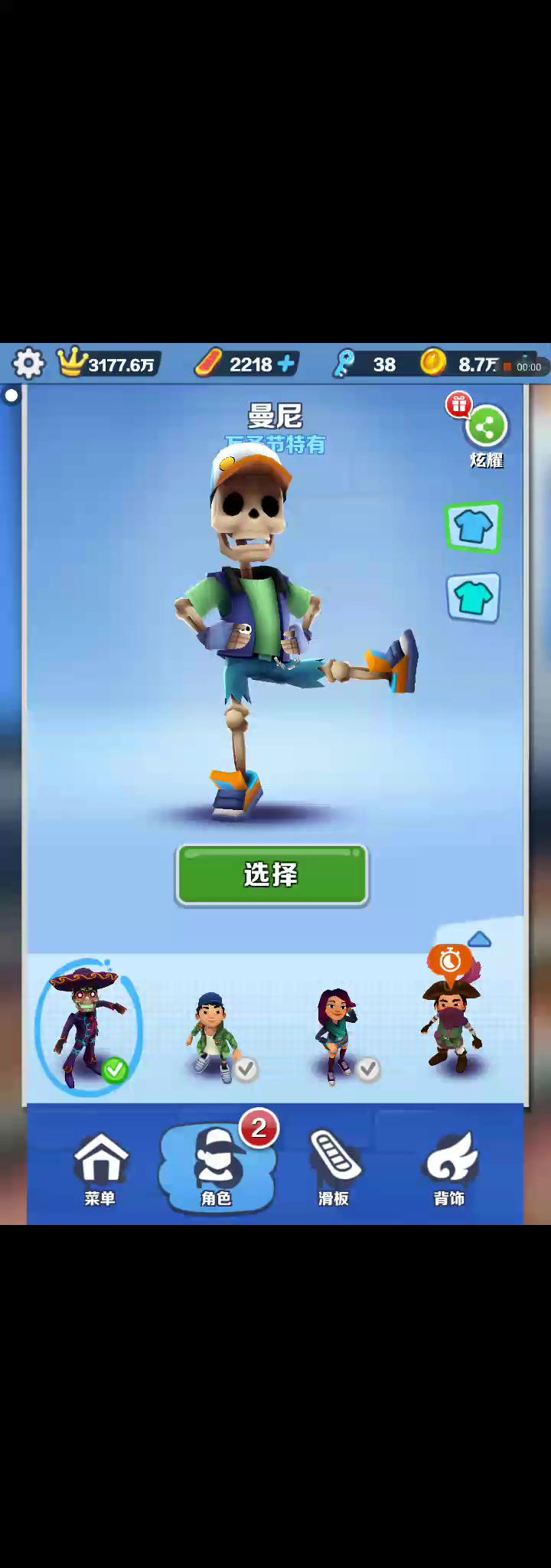Expand the character list arrow
This screenshot has height=1568, width=551.
point(479,939)
